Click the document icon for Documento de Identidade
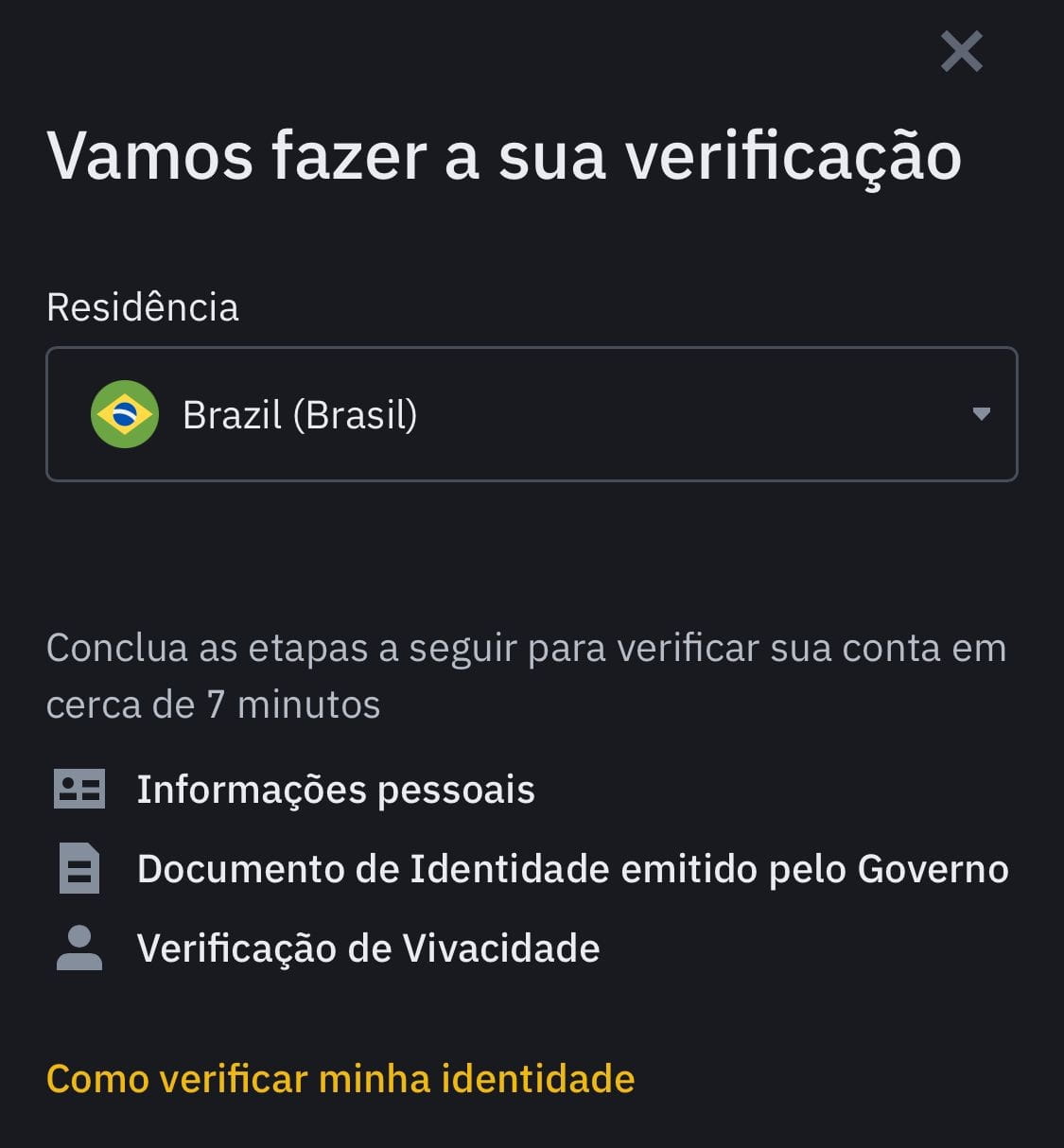 click(x=79, y=868)
